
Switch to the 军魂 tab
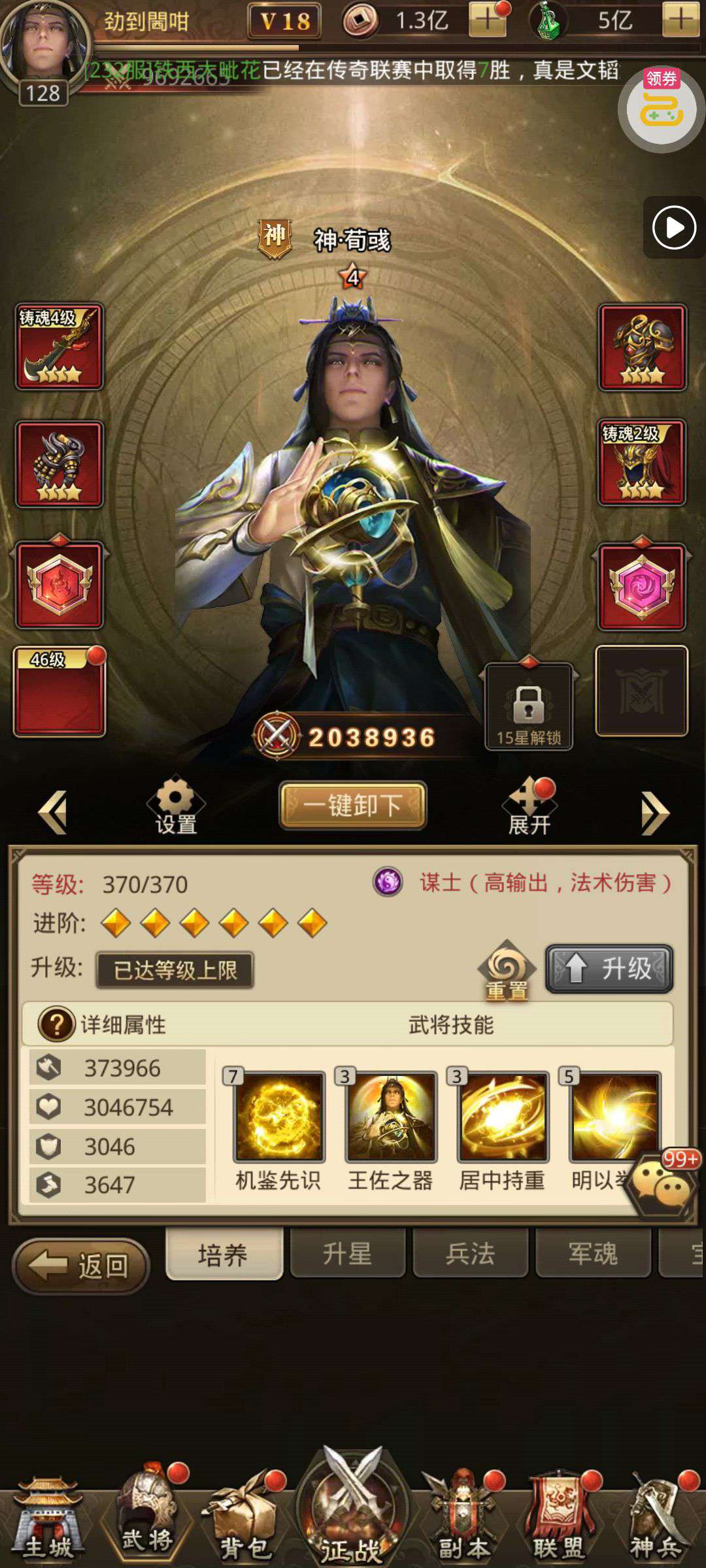[593, 1253]
